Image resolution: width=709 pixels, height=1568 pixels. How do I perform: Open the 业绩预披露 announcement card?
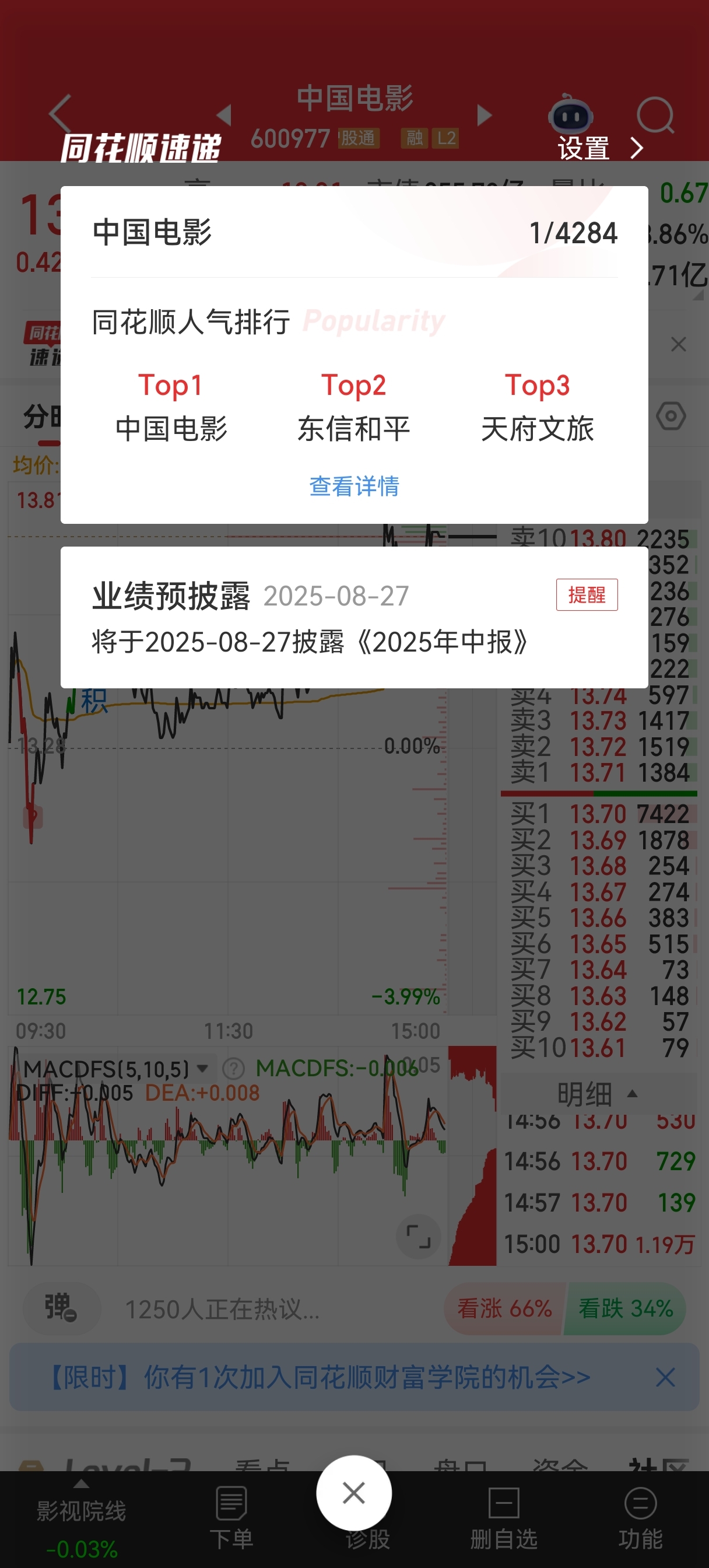[354, 617]
